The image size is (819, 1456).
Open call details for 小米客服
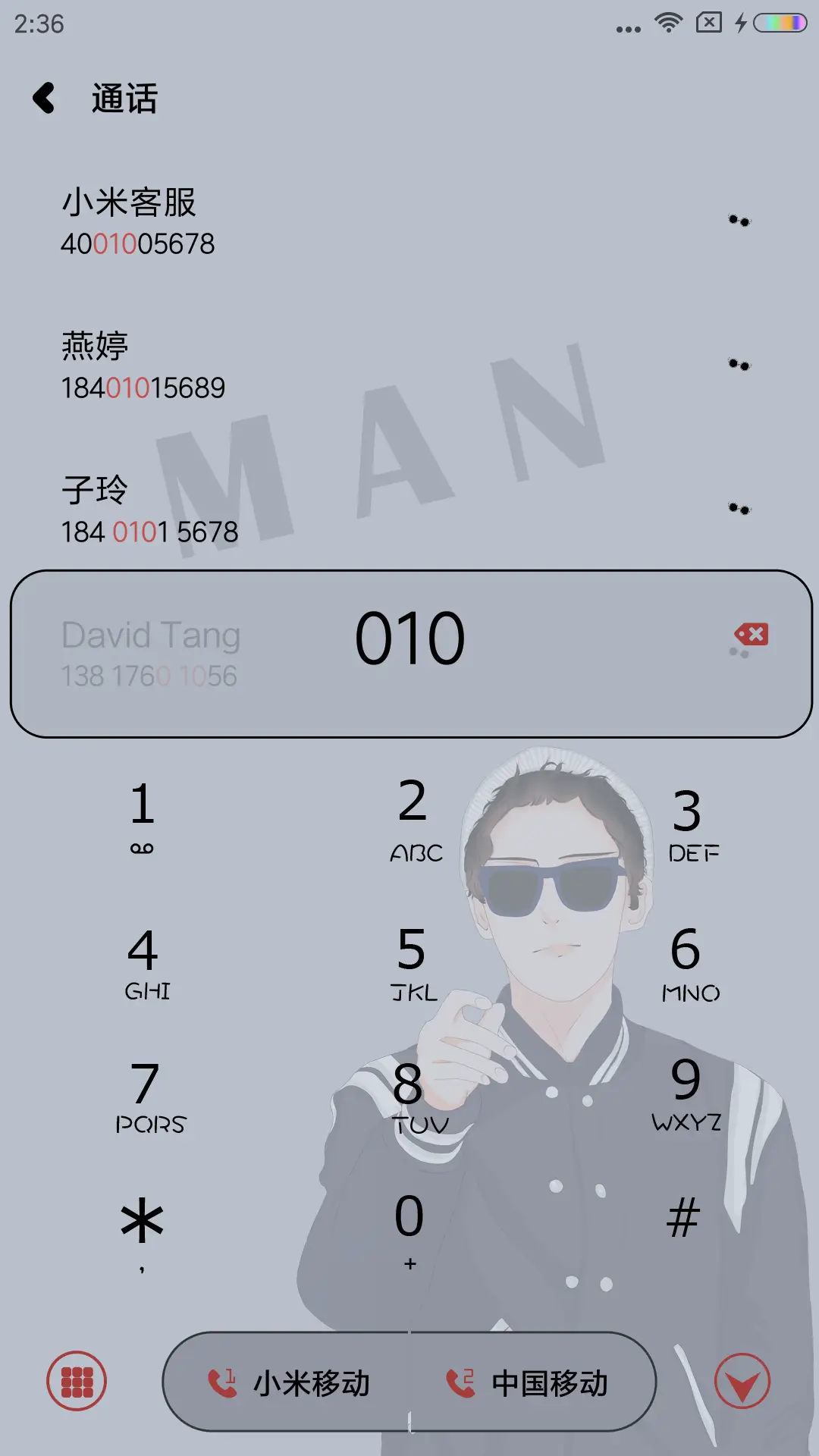(x=739, y=221)
